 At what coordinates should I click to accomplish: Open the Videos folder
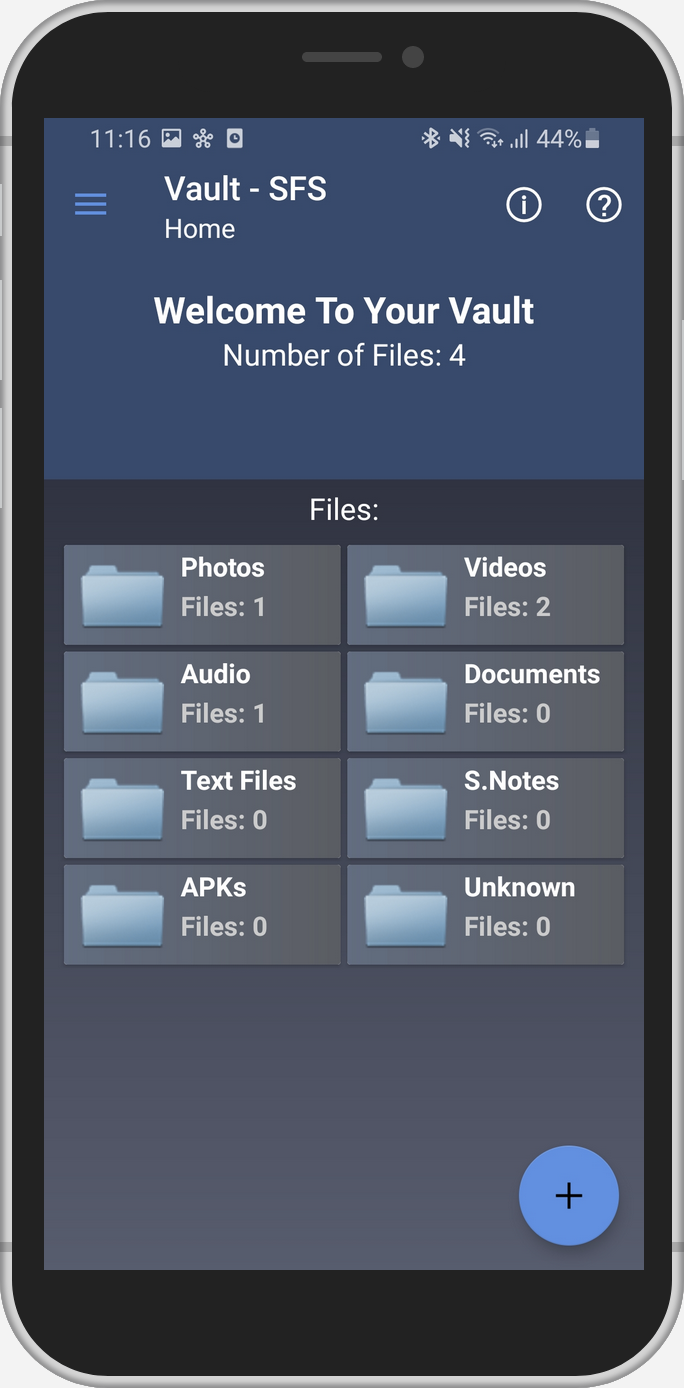click(485, 595)
